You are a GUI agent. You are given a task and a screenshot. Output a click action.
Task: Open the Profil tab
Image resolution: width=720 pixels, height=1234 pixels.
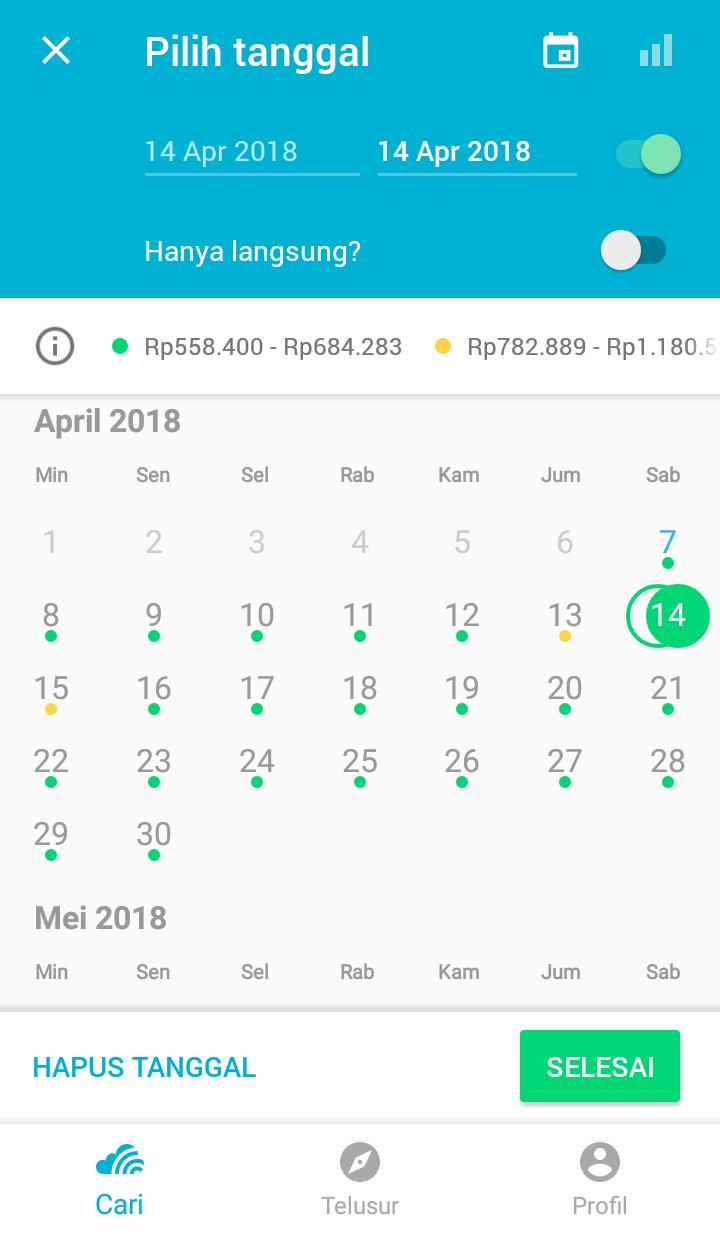pyautogui.click(x=599, y=1179)
